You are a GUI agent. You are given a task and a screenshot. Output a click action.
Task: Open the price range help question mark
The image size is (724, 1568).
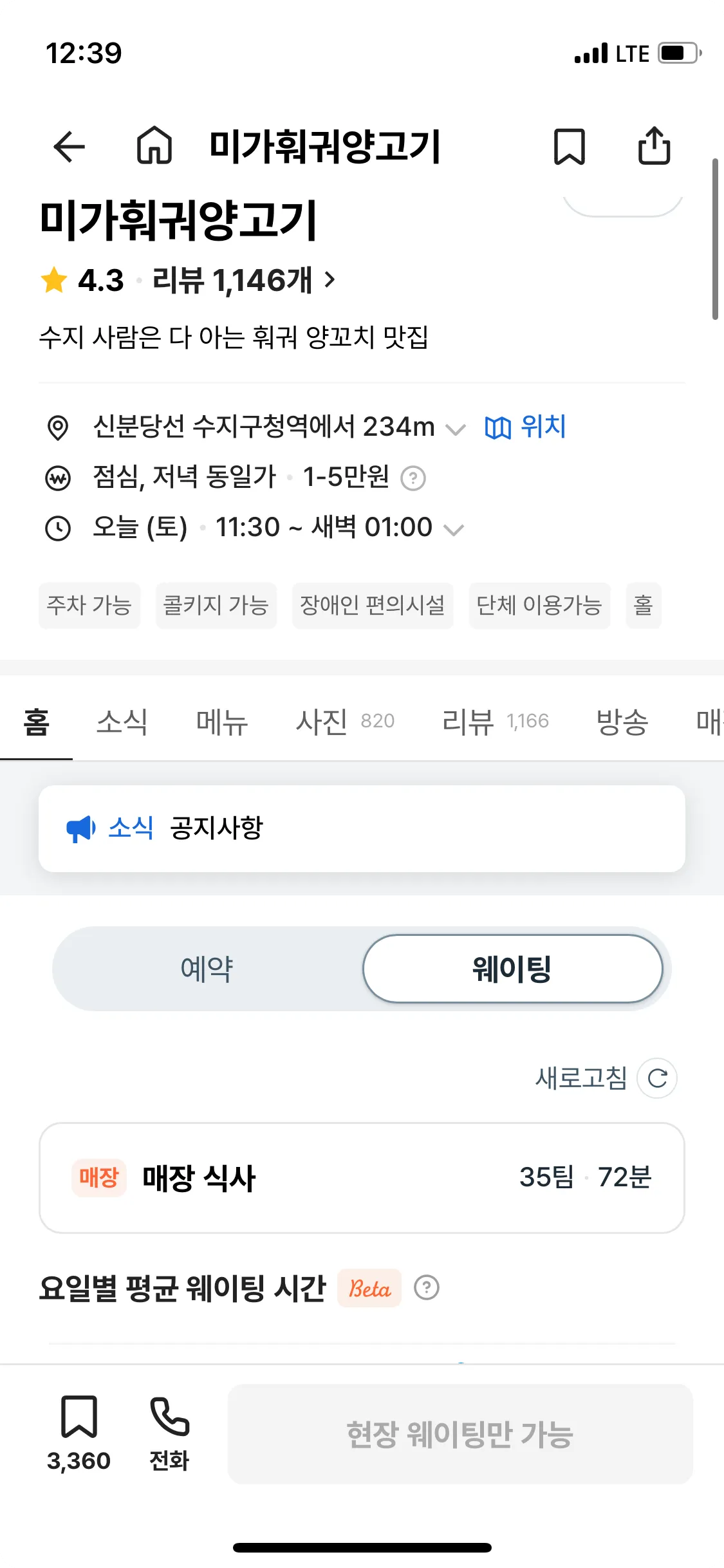click(x=414, y=479)
